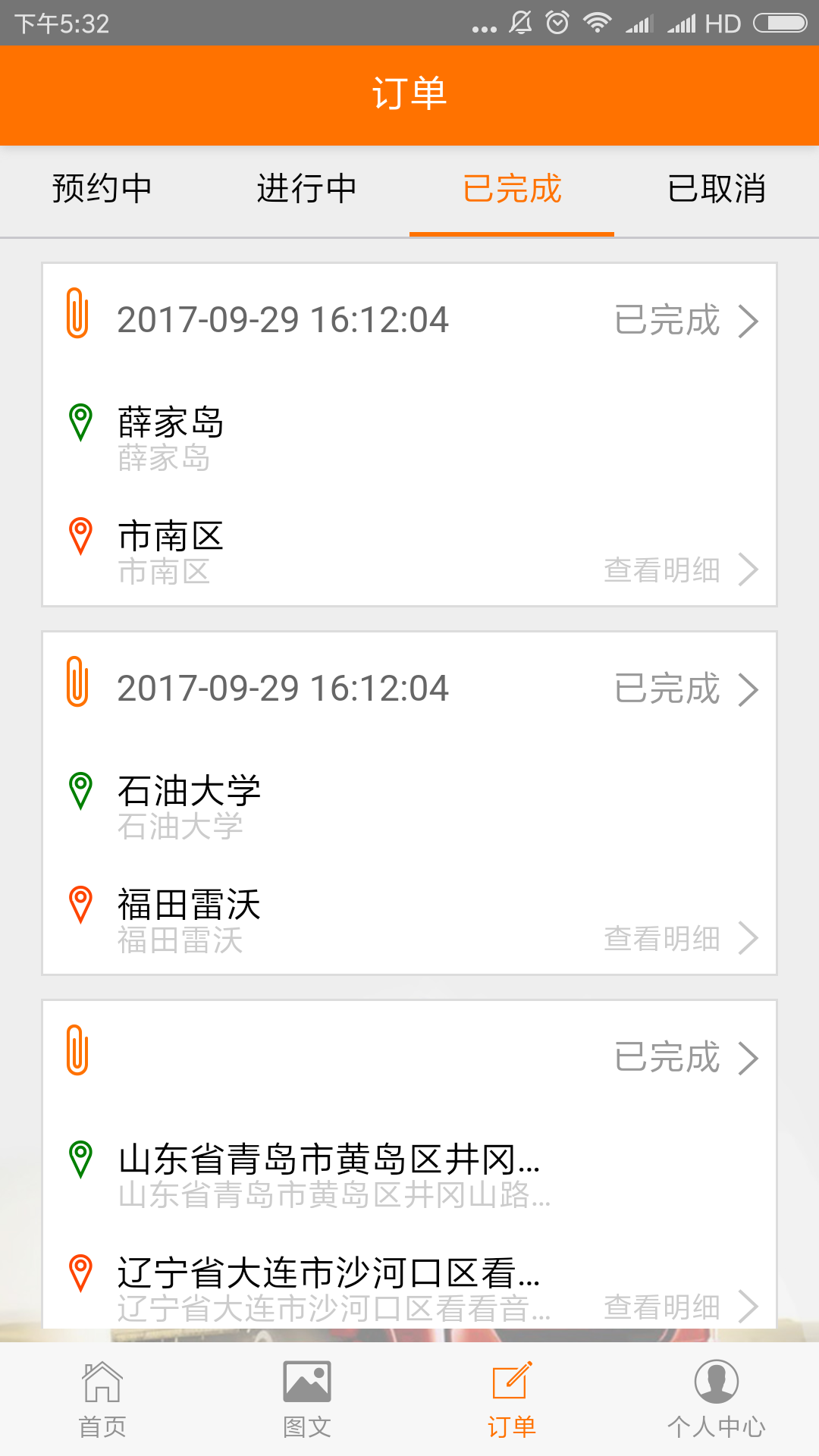Select the 已完成 tab
Image resolution: width=819 pixels, height=1456 pixels.
pyautogui.click(x=512, y=190)
